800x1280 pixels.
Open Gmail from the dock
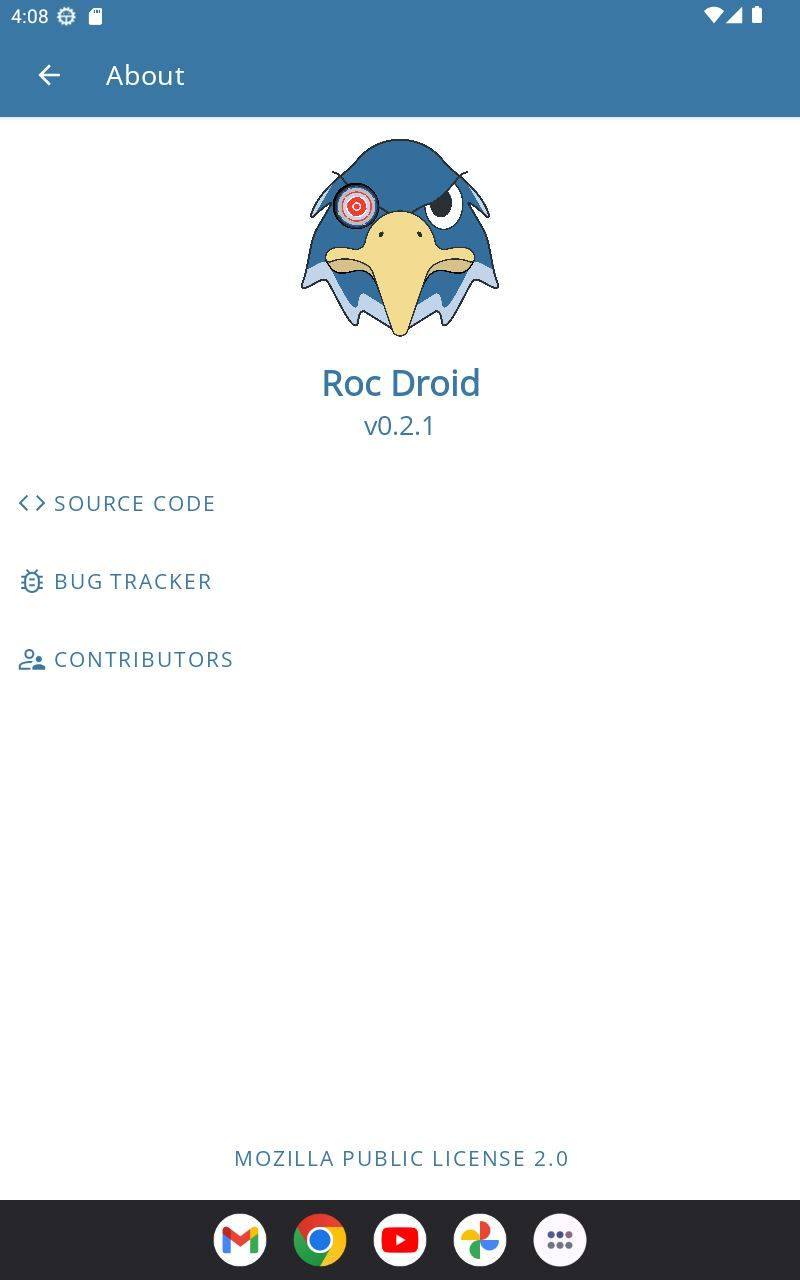pos(240,1239)
